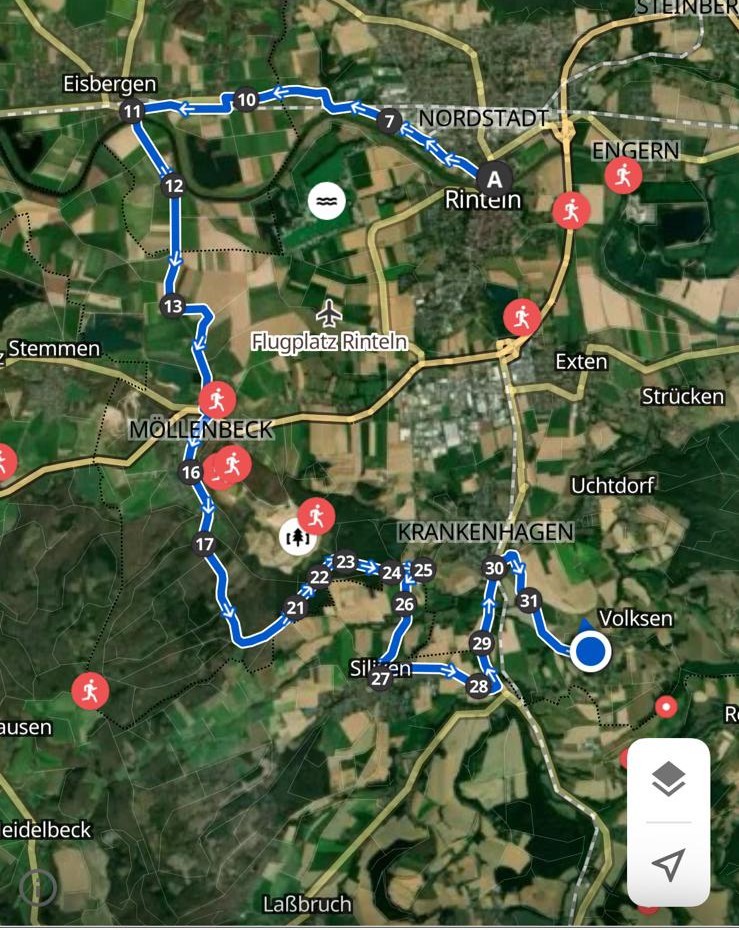Tap the forest park marker

[295, 537]
